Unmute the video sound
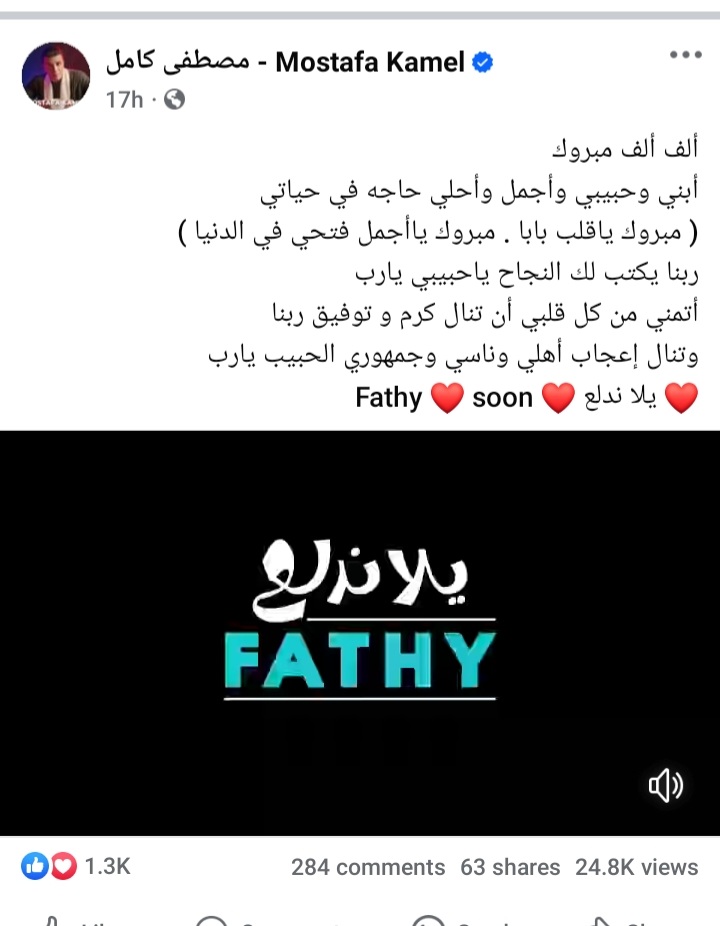This screenshot has height=926, width=720. pos(665,787)
